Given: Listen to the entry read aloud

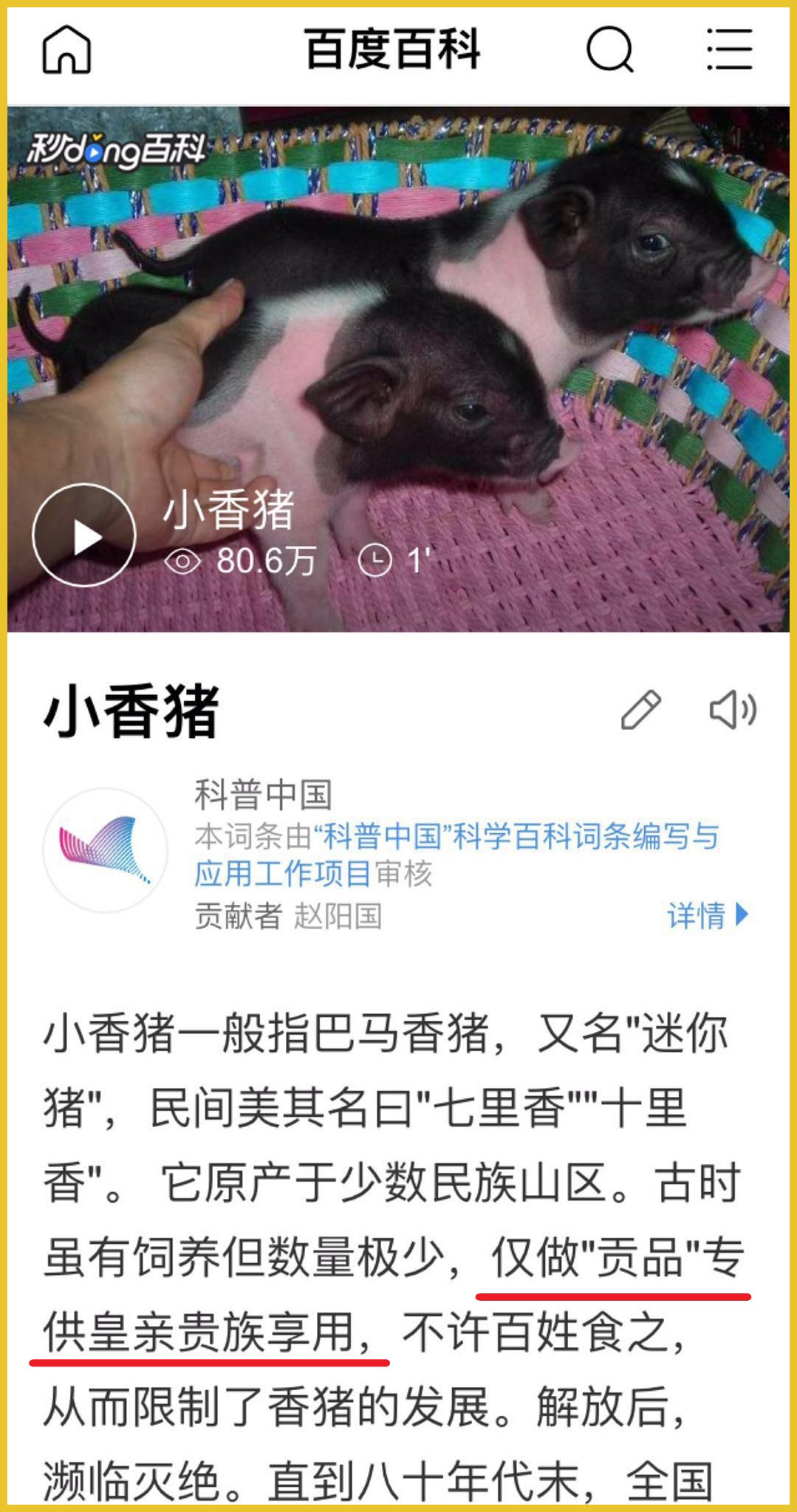Looking at the screenshot, I should tap(732, 710).
